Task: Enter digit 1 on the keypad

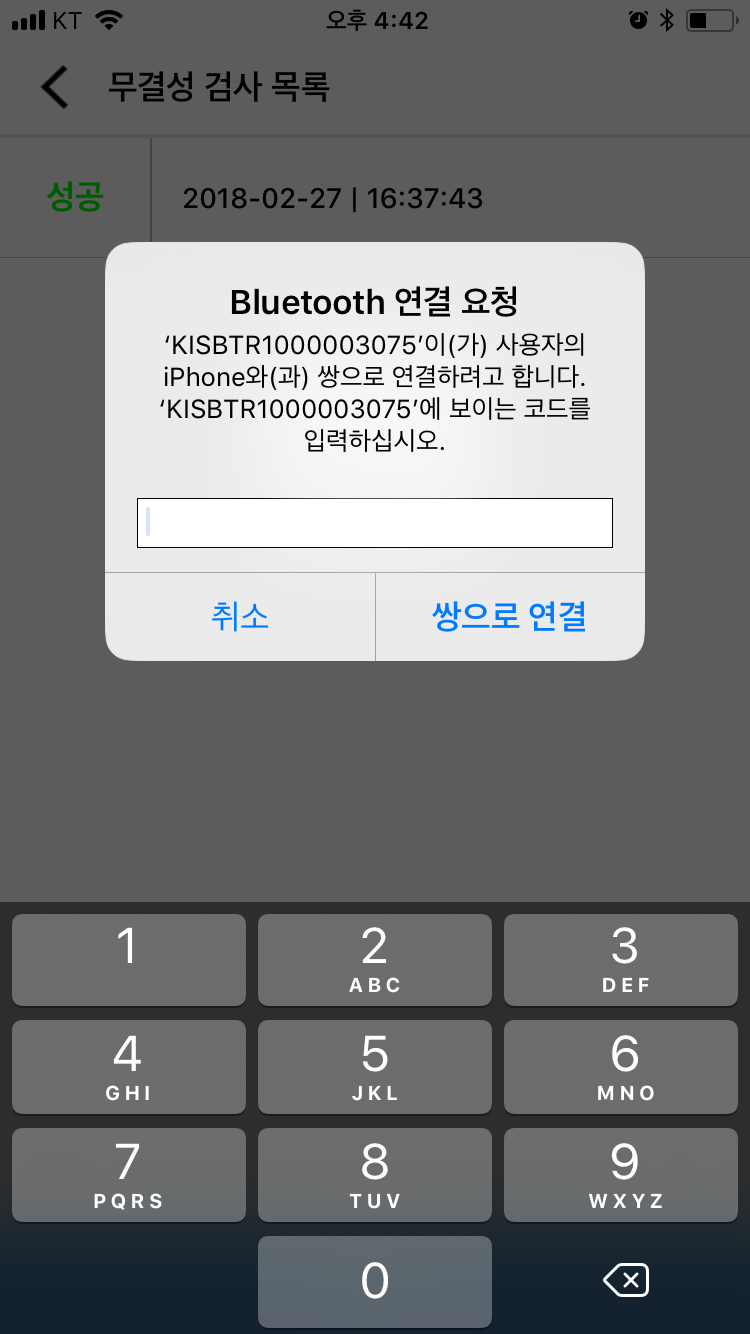Action: pos(129,960)
